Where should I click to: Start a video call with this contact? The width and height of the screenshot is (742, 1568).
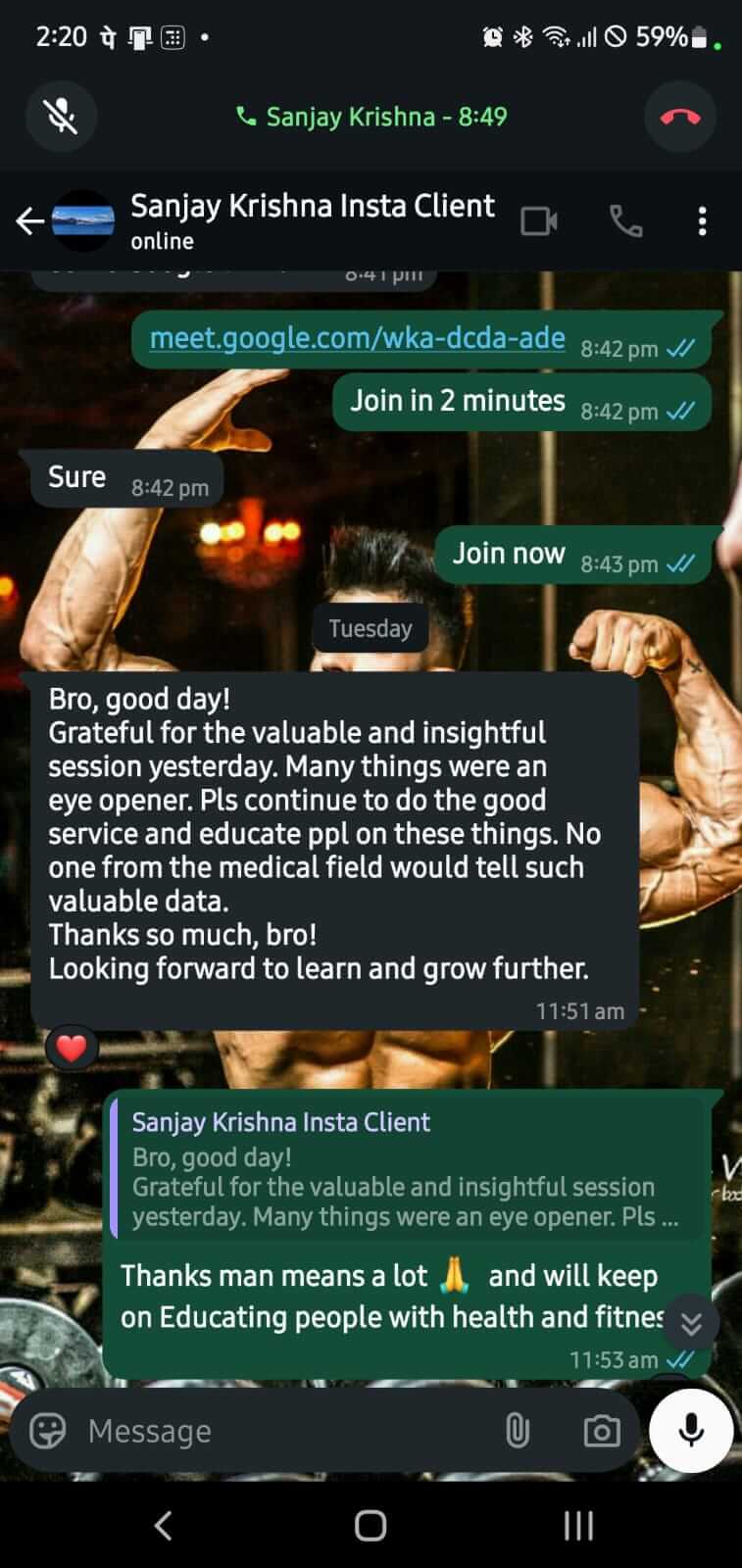click(x=538, y=221)
